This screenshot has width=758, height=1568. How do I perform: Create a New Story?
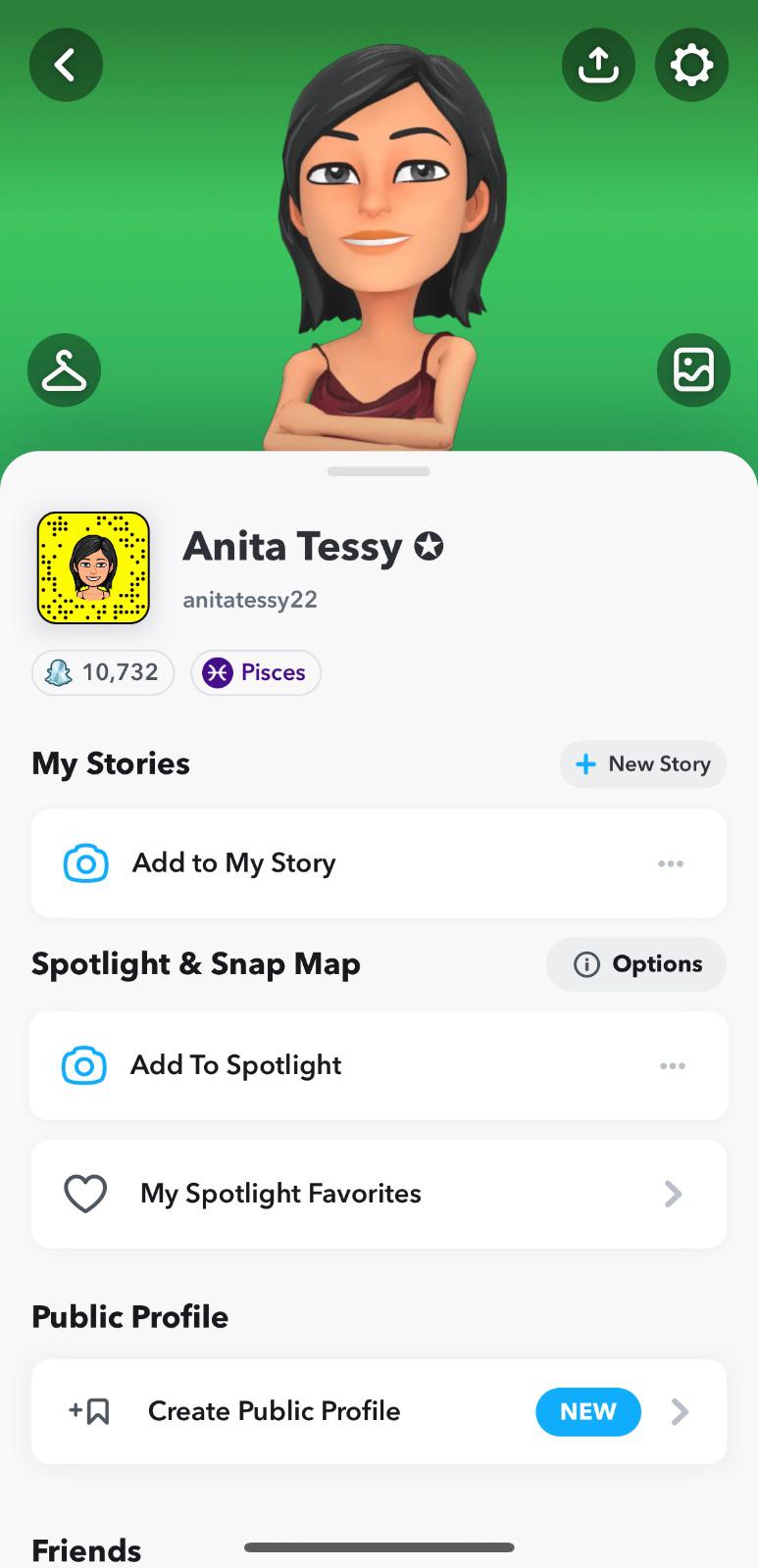[x=643, y=764]
